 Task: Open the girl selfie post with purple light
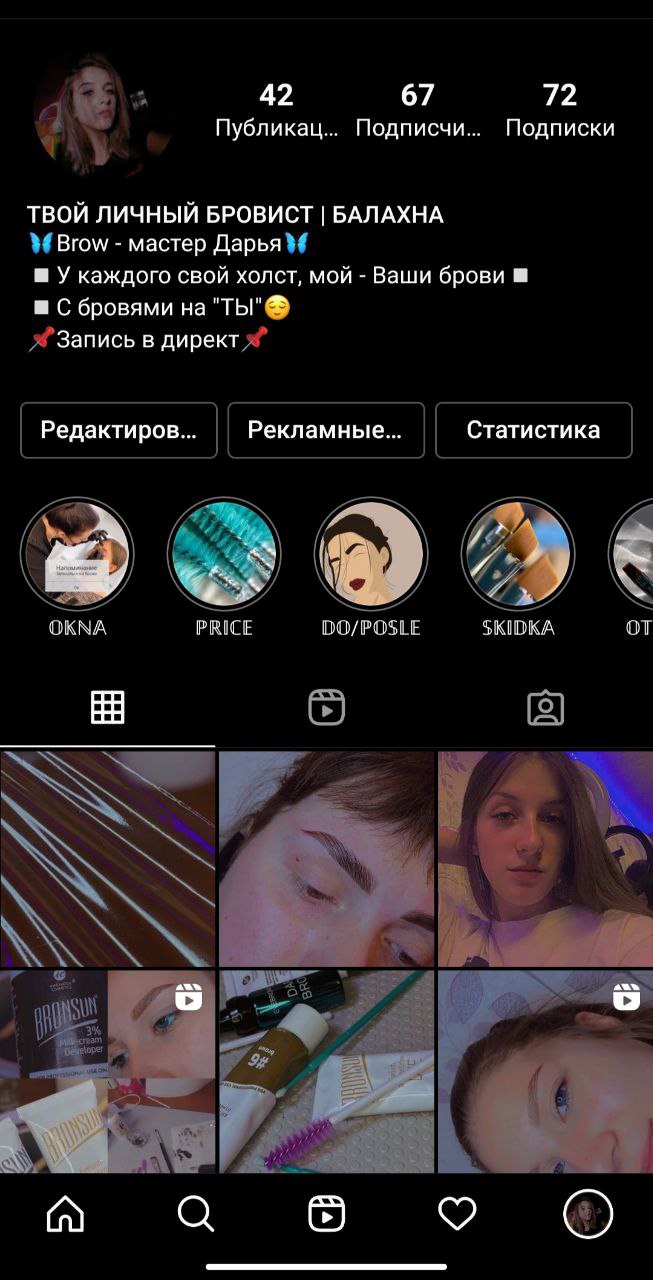coord(546,859)
